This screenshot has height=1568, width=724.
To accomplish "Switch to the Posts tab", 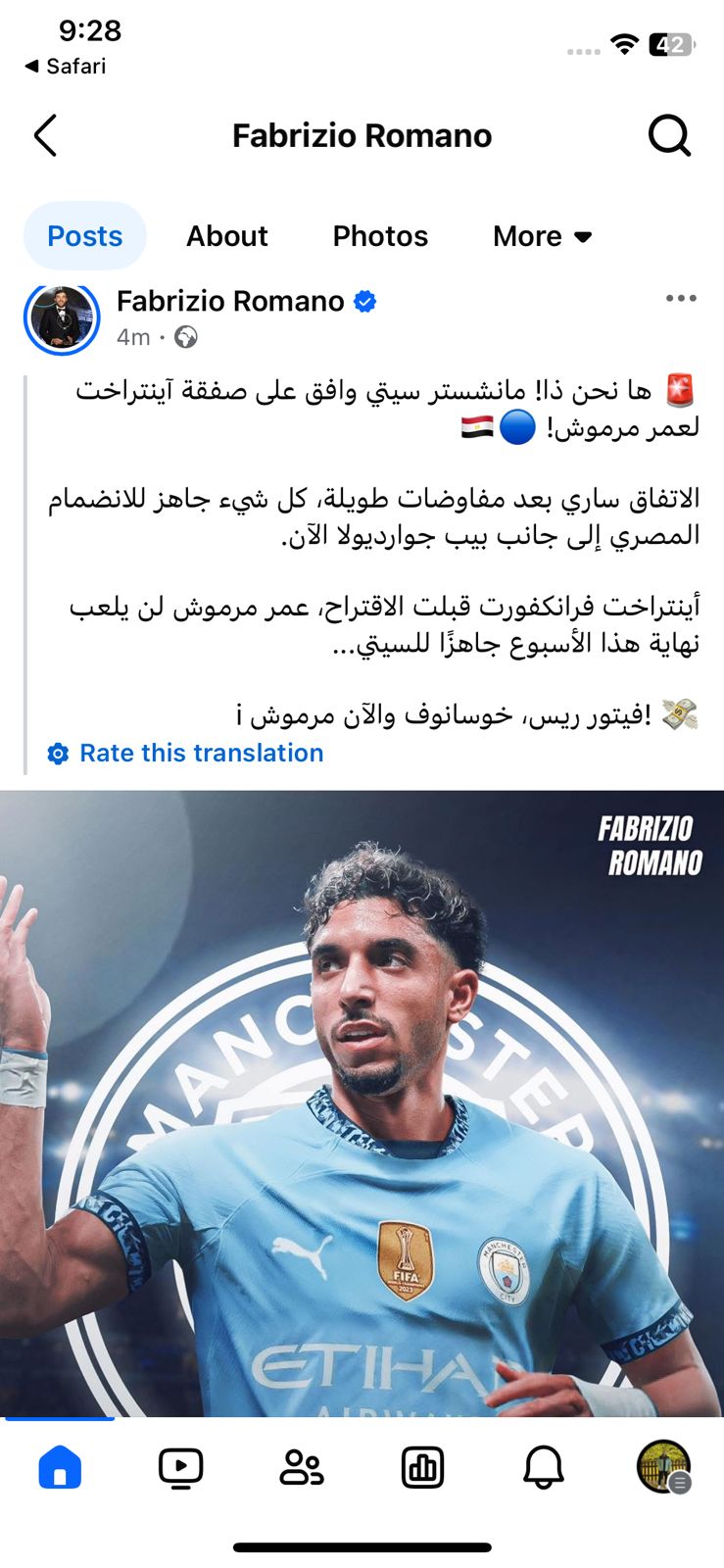I will 85,236.
